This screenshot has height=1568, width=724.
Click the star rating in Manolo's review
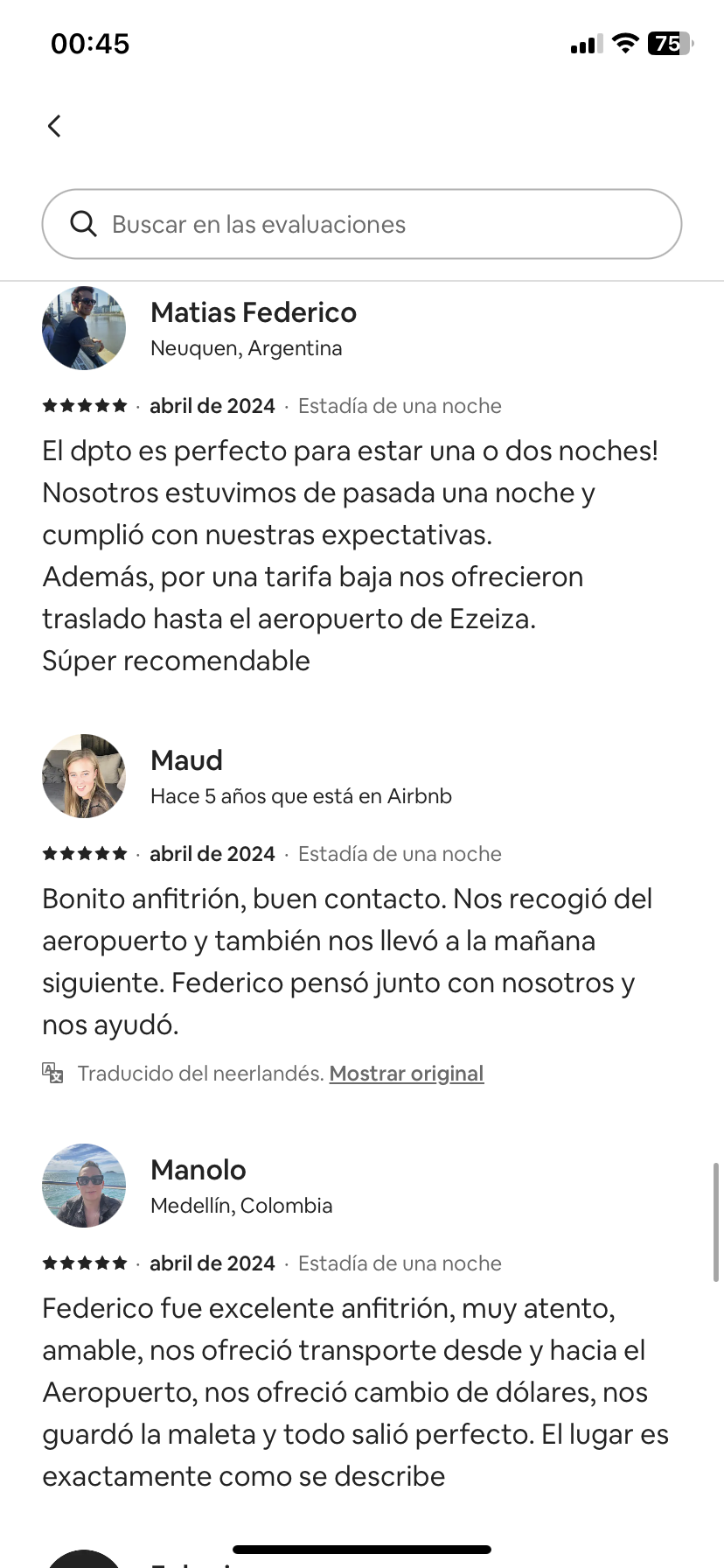pyautogui.click(x=84, y=1263)
